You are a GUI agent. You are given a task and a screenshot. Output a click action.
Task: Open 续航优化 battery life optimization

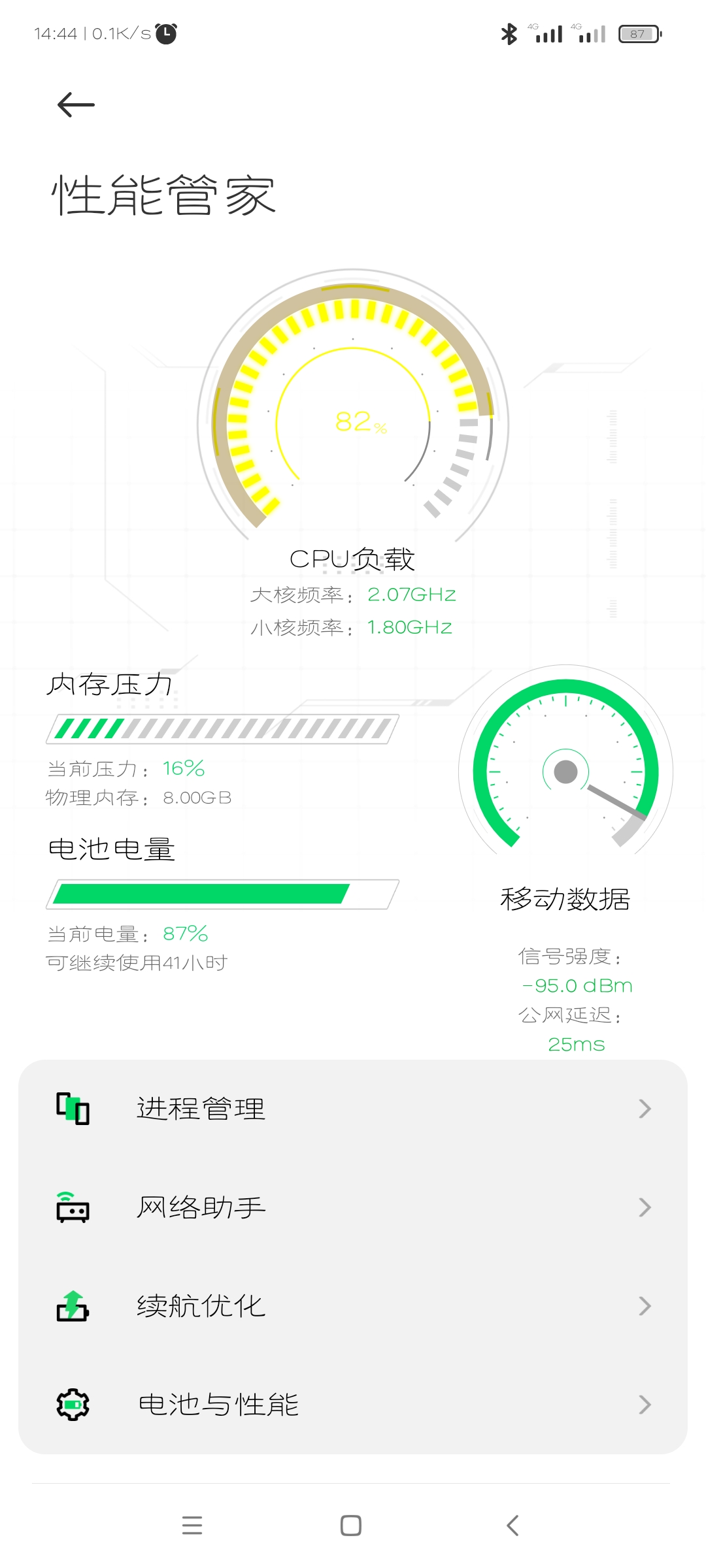(353, 1306)
